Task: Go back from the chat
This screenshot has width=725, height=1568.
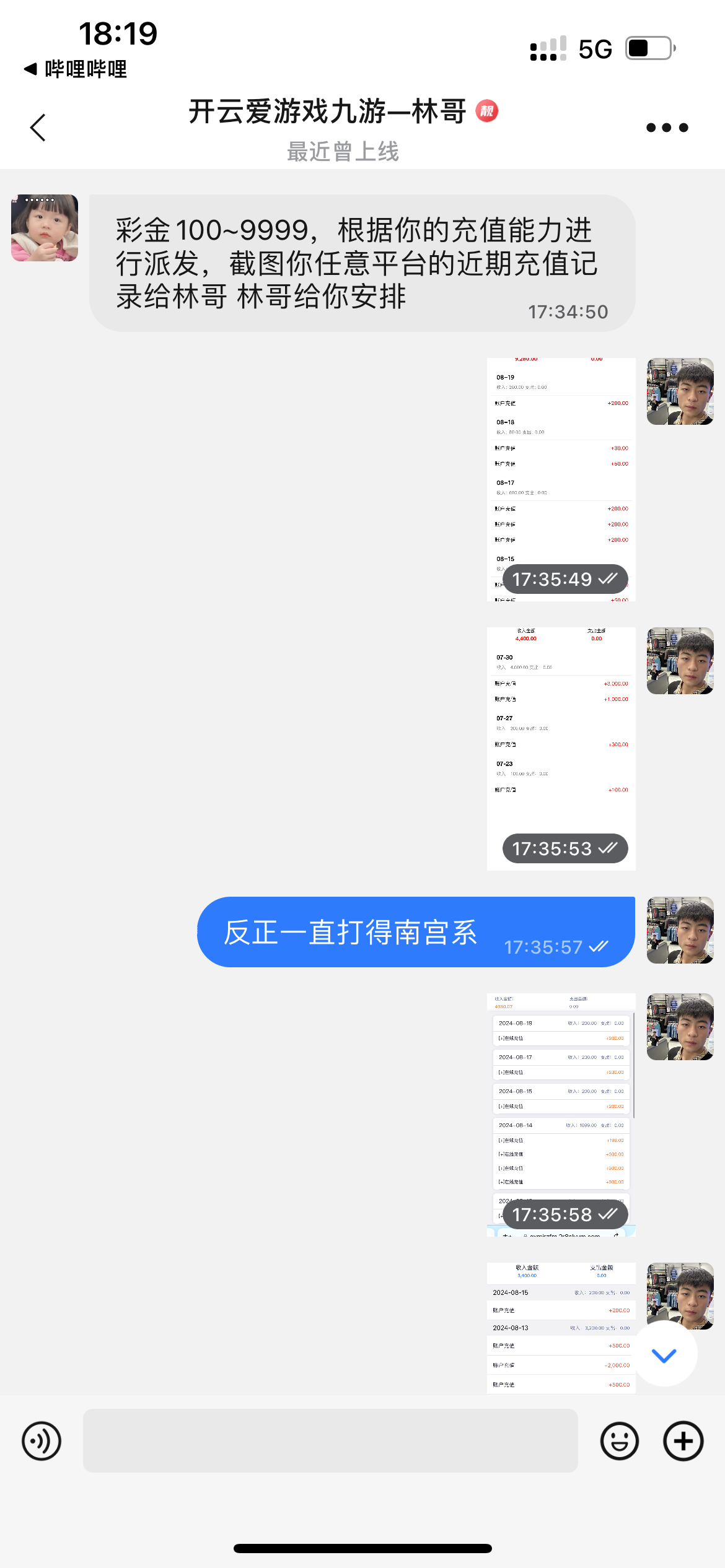Action: pos(38,128)
